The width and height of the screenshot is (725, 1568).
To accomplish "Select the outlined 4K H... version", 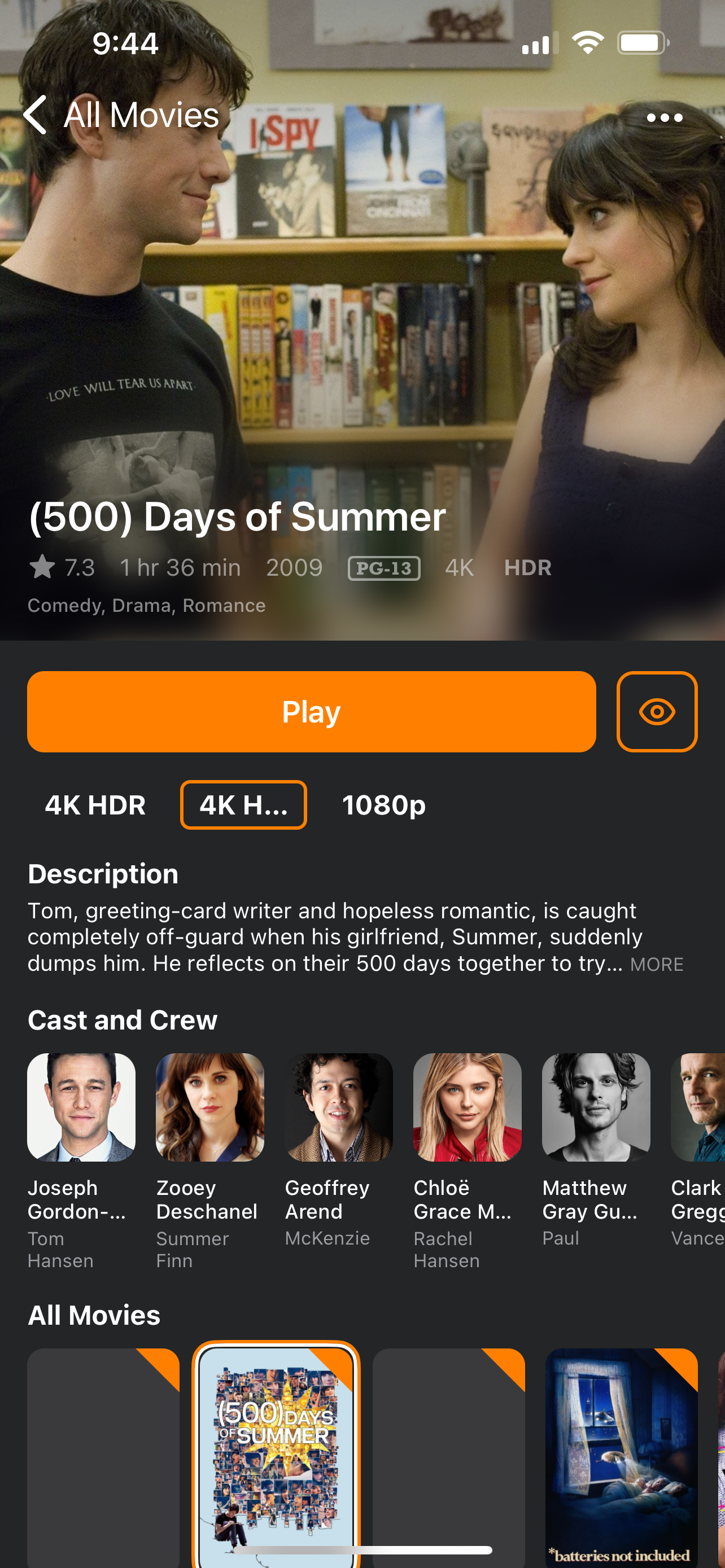I will (x=243, y=805).
